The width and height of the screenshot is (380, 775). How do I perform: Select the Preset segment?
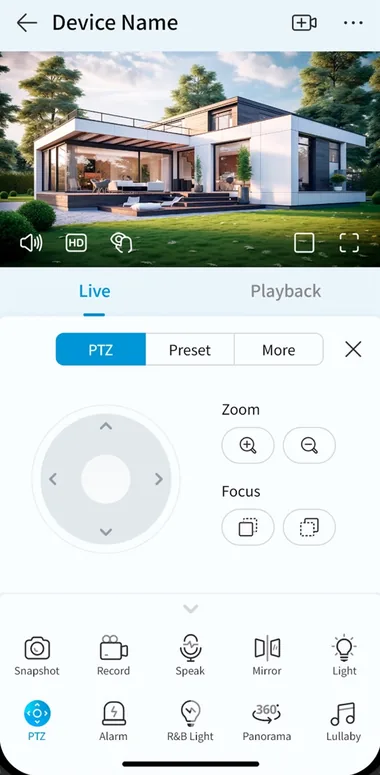pyautogui.click(x=190, y=350)
